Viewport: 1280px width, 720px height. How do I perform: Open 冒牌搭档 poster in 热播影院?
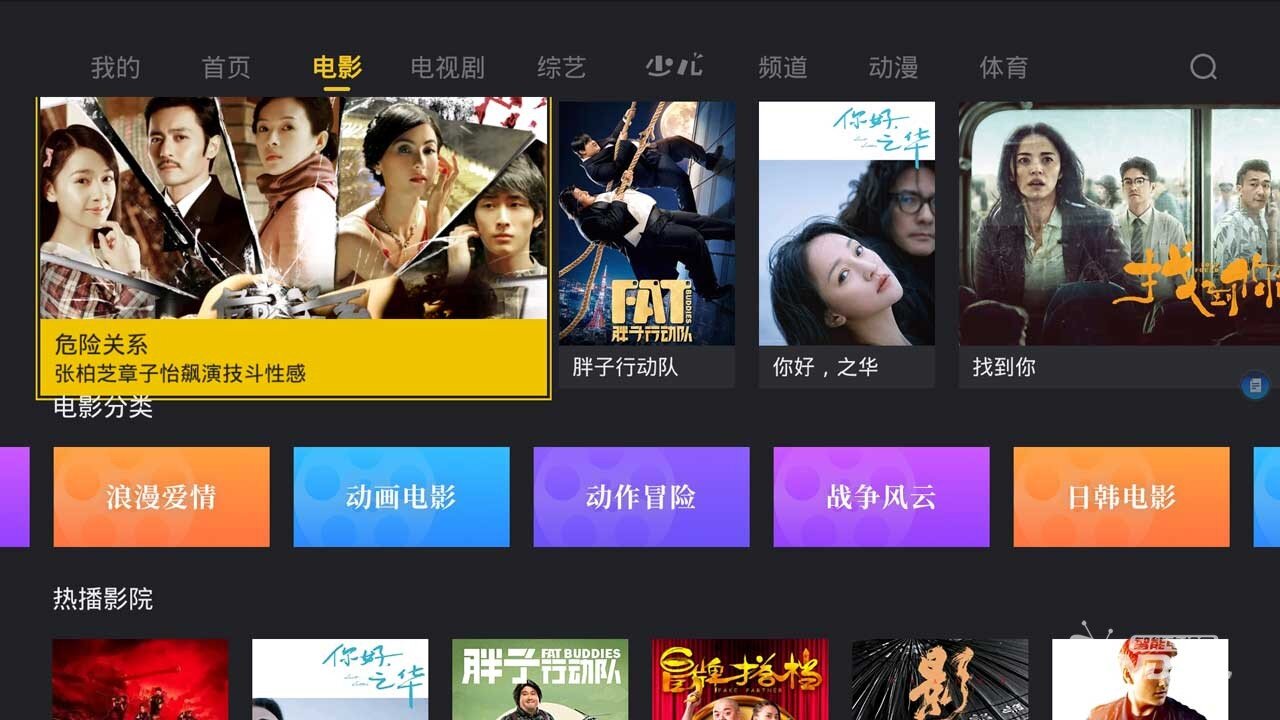click(x=740, y=680)
